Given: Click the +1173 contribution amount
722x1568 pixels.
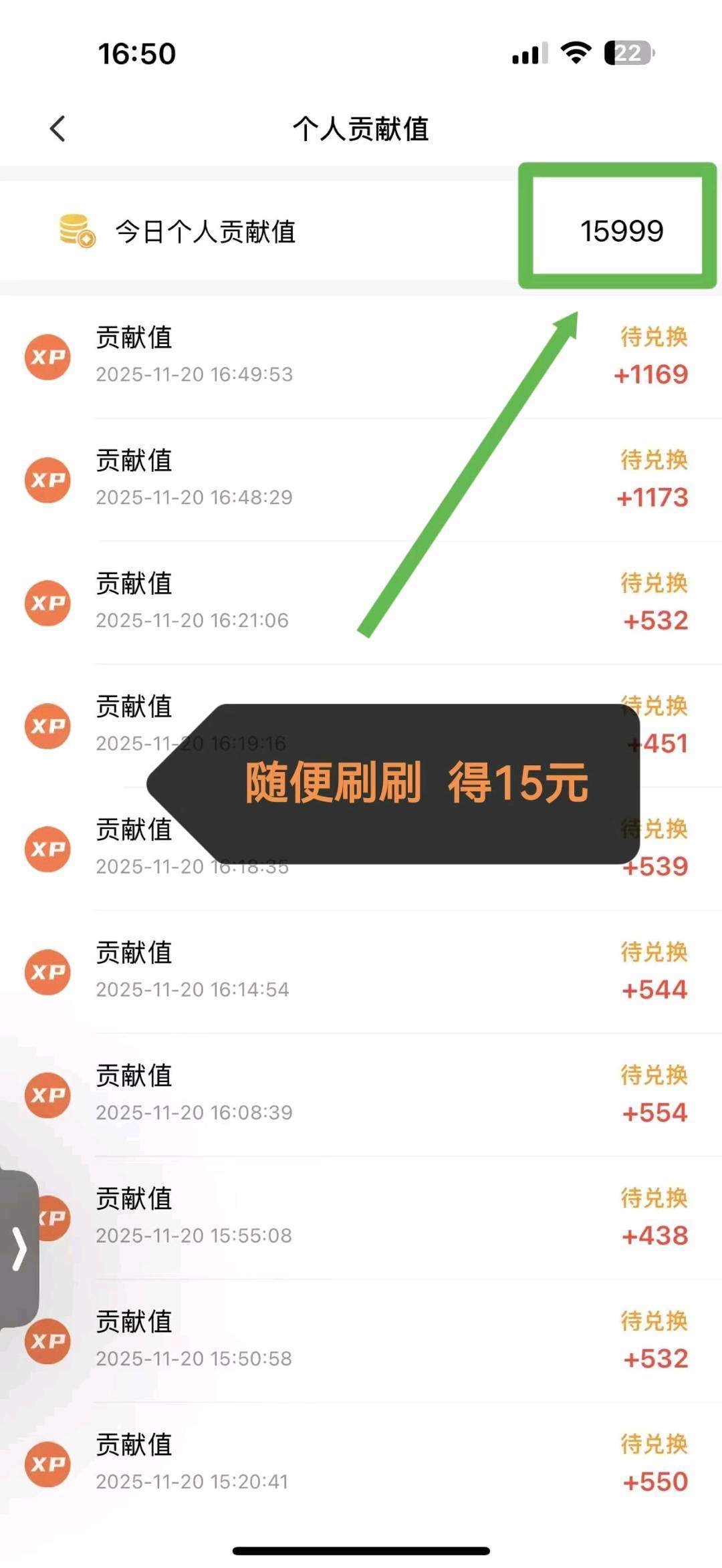Looking at the screenshot, I should coord(652,497).
